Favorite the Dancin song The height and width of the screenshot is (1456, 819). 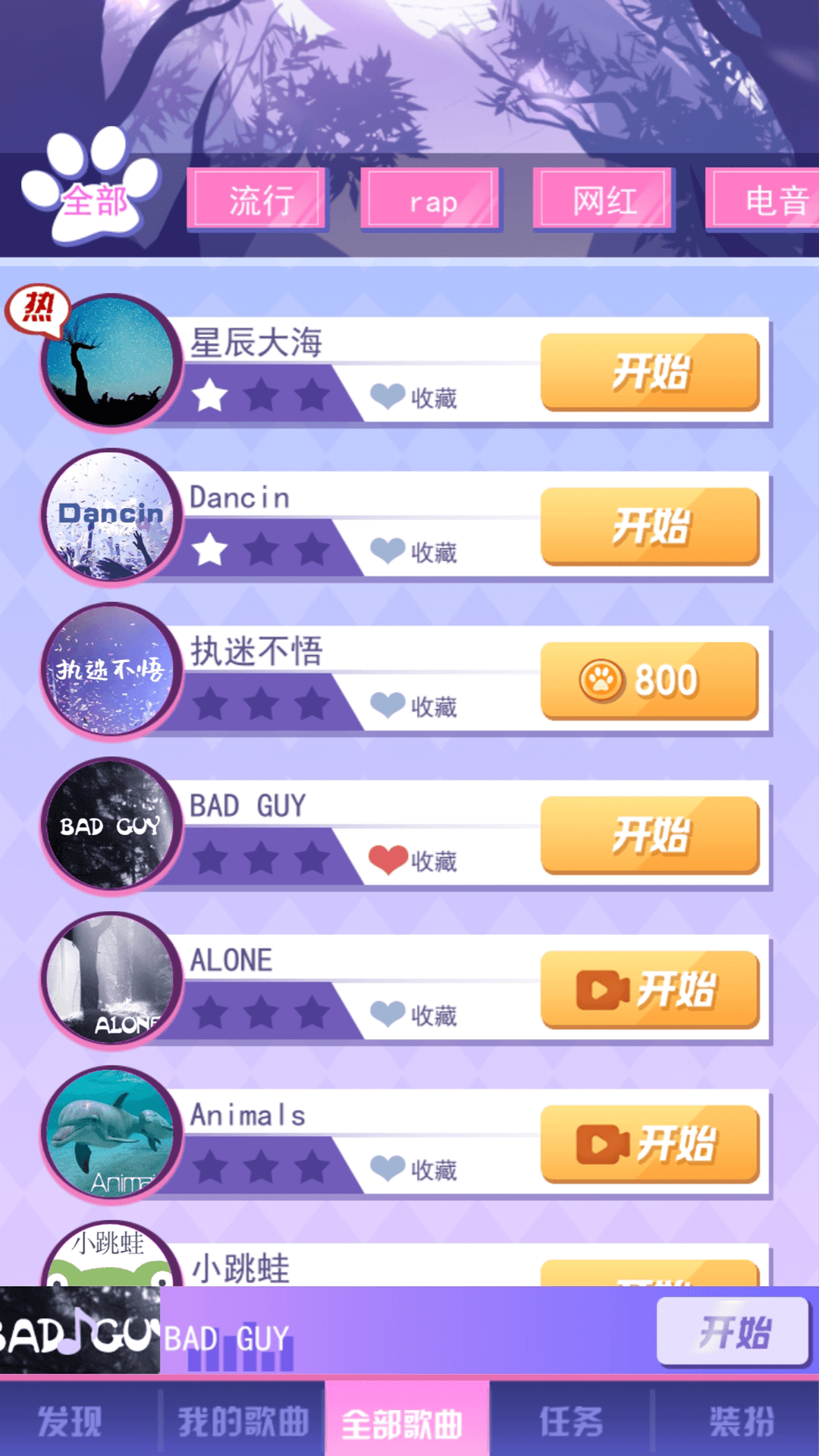[x=413, y=551]
